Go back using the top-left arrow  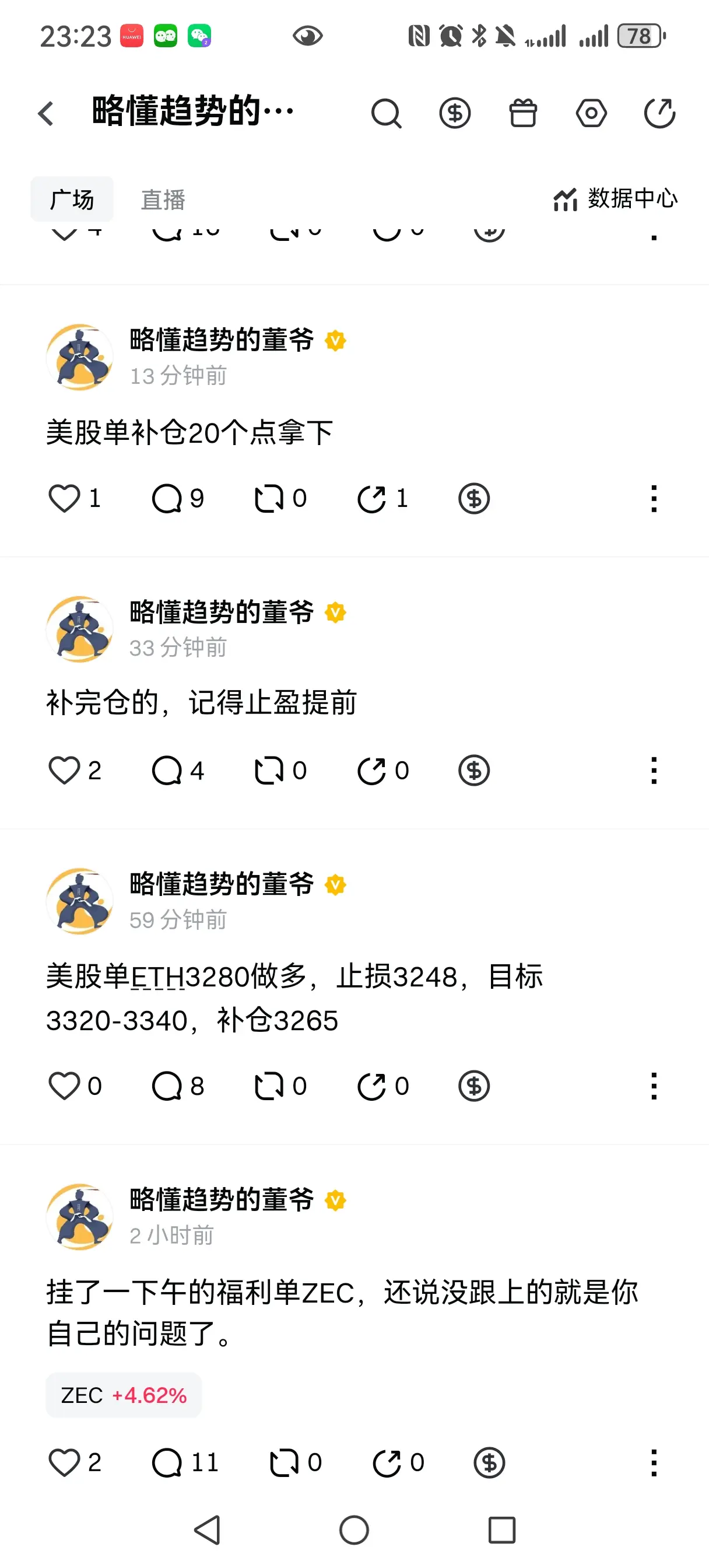coord(46,114)
